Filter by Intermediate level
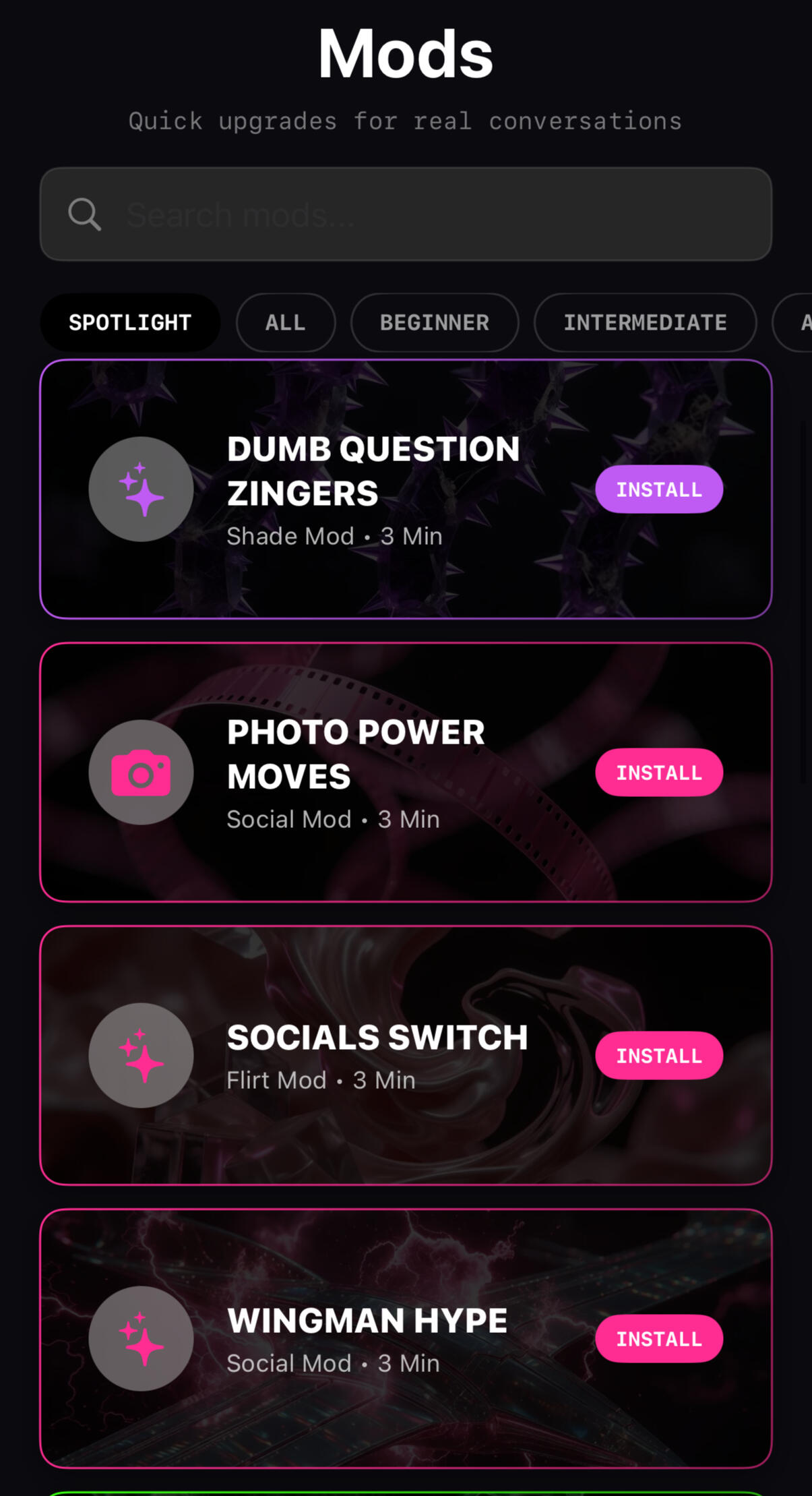This screenshot has width=812, height=1496. (645, 322)
